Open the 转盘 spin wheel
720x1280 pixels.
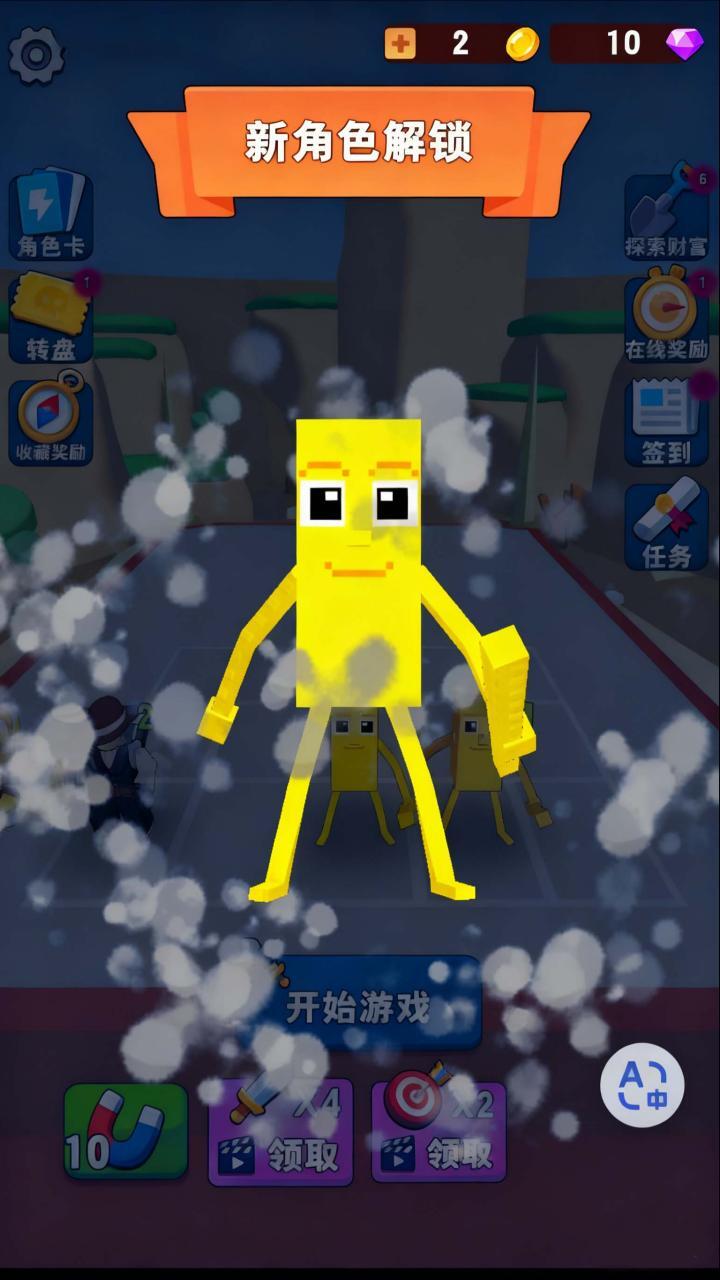[51, 318]
